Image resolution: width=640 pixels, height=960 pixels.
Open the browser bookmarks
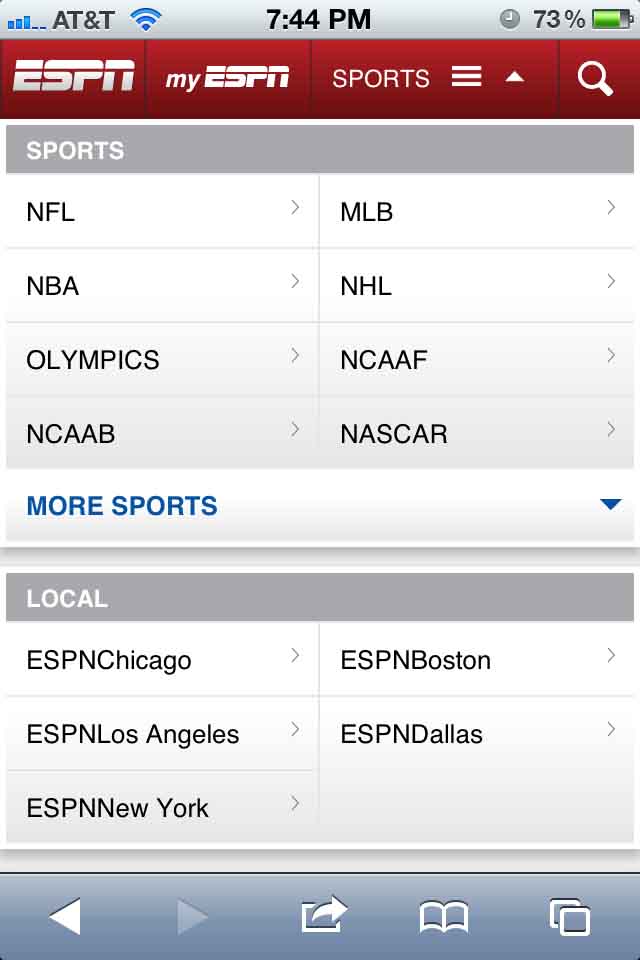(443, 916)
